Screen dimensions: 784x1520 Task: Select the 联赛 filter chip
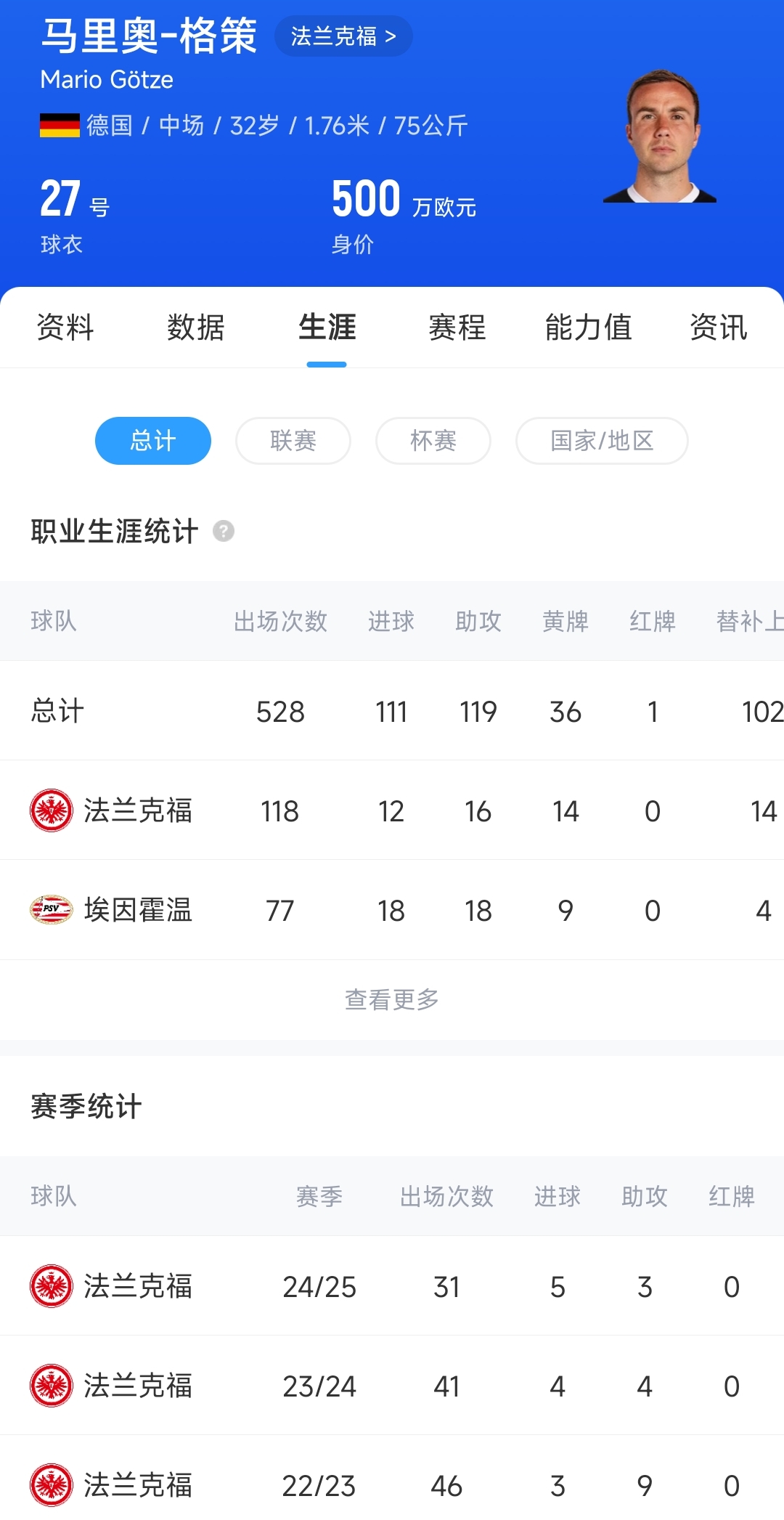click(293, 441)
